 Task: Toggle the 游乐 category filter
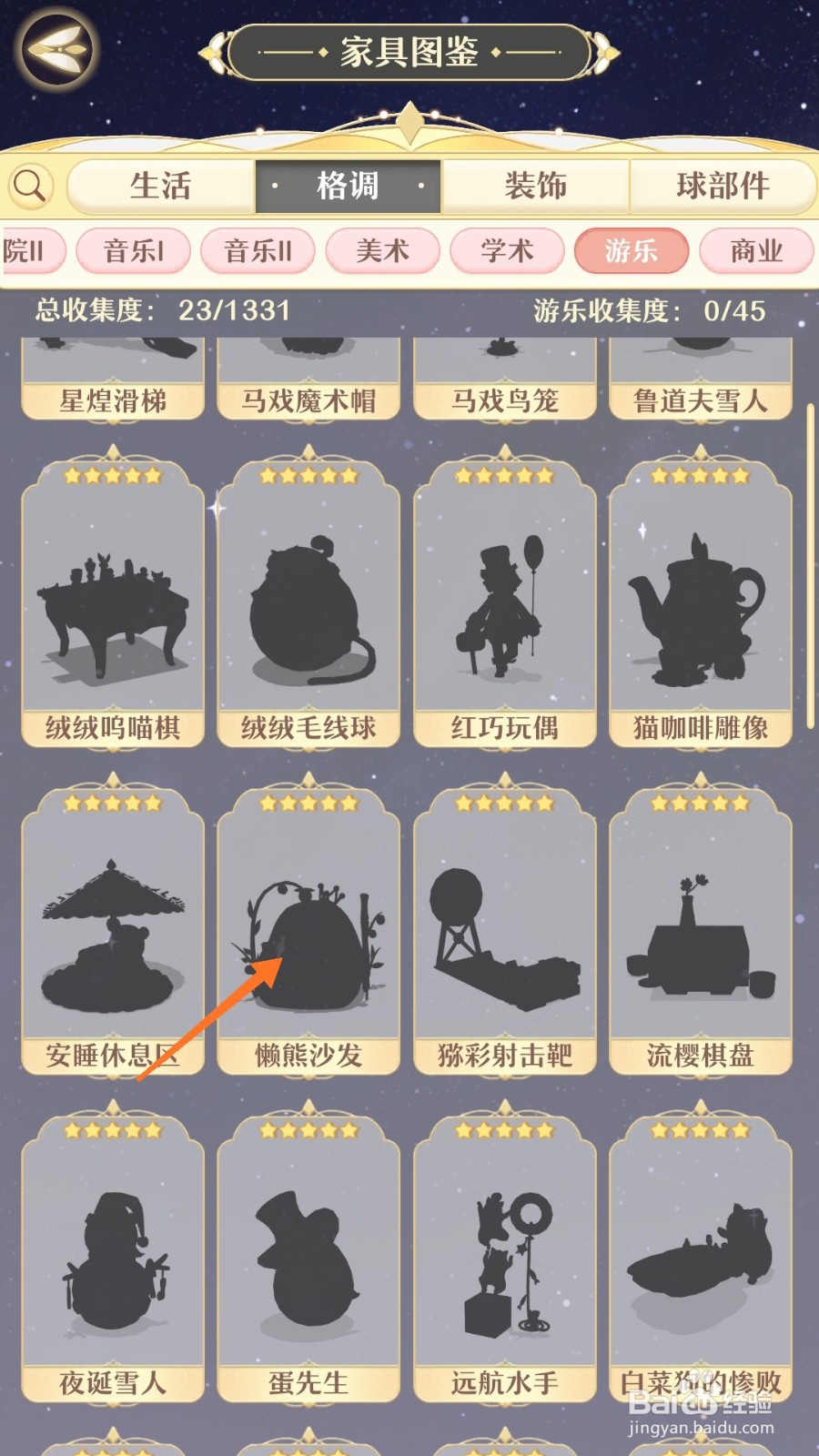631,251
